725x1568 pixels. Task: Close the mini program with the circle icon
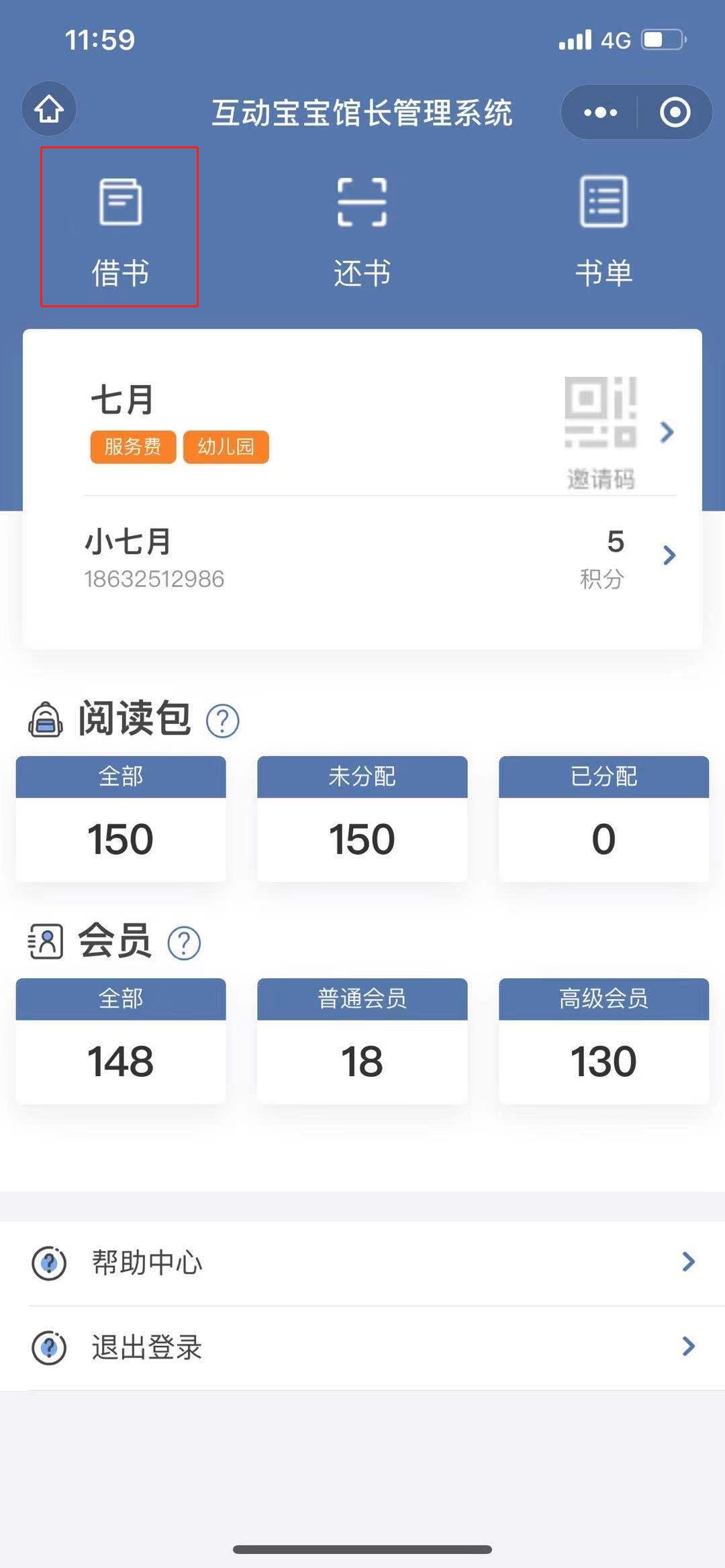click(675, 112)
